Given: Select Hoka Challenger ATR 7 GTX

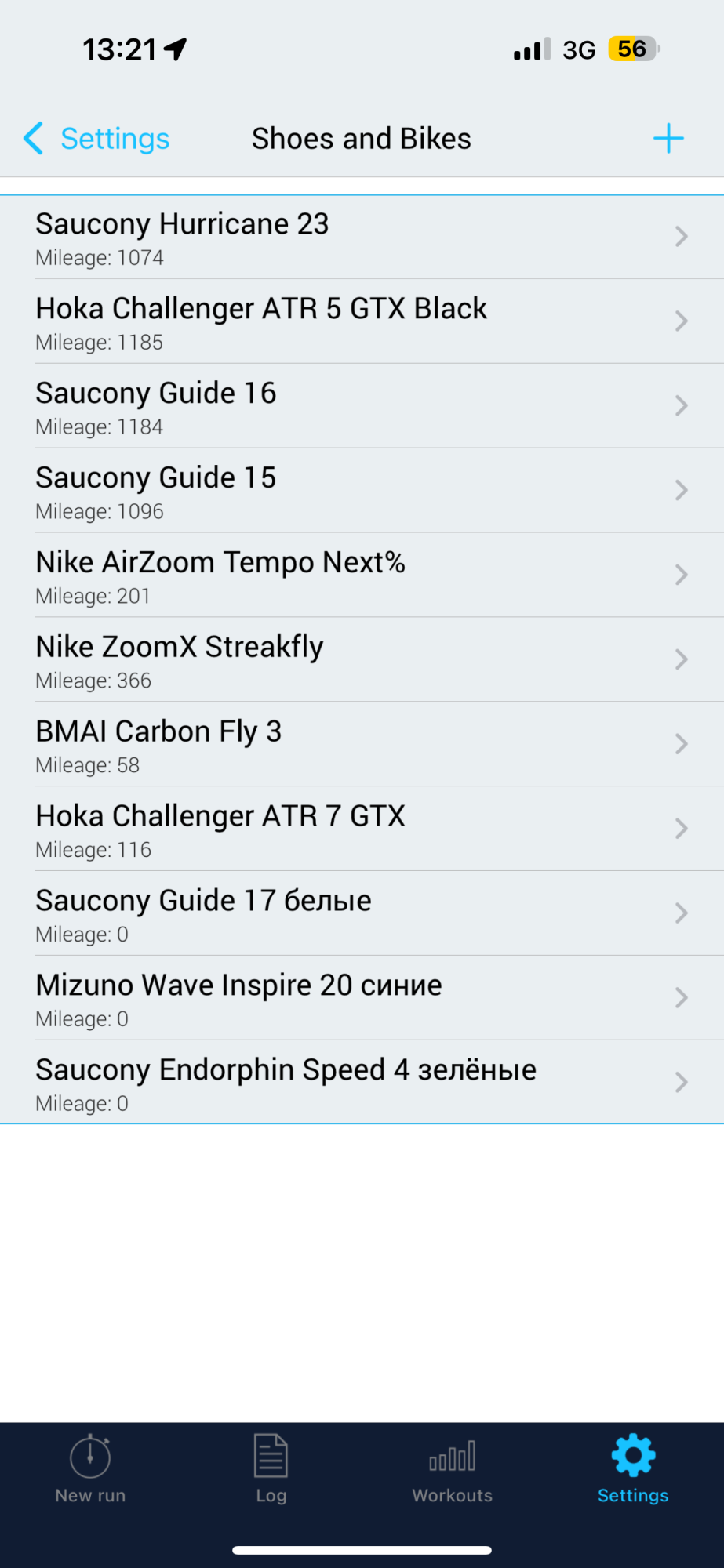Looking at the screenshot, I should point(362,830).
